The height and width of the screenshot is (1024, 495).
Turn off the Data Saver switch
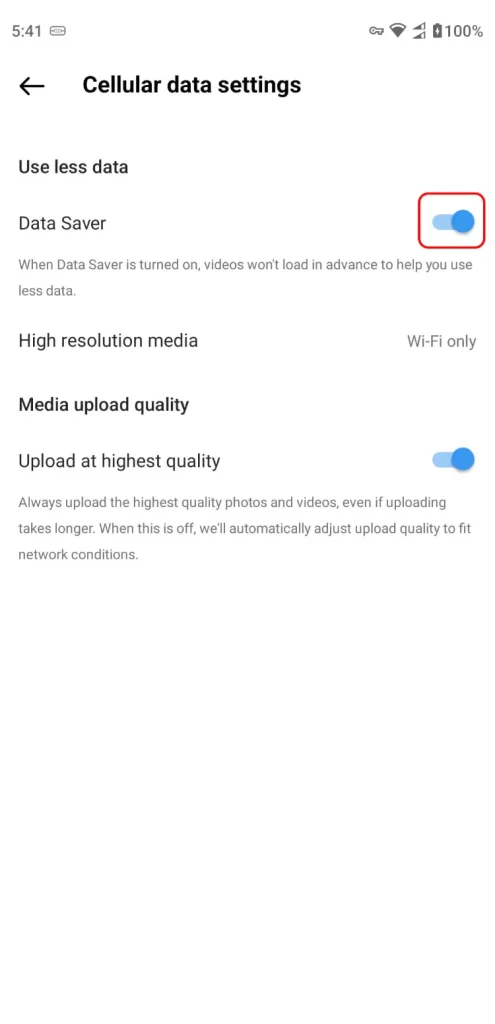click(x=453, y=222)
